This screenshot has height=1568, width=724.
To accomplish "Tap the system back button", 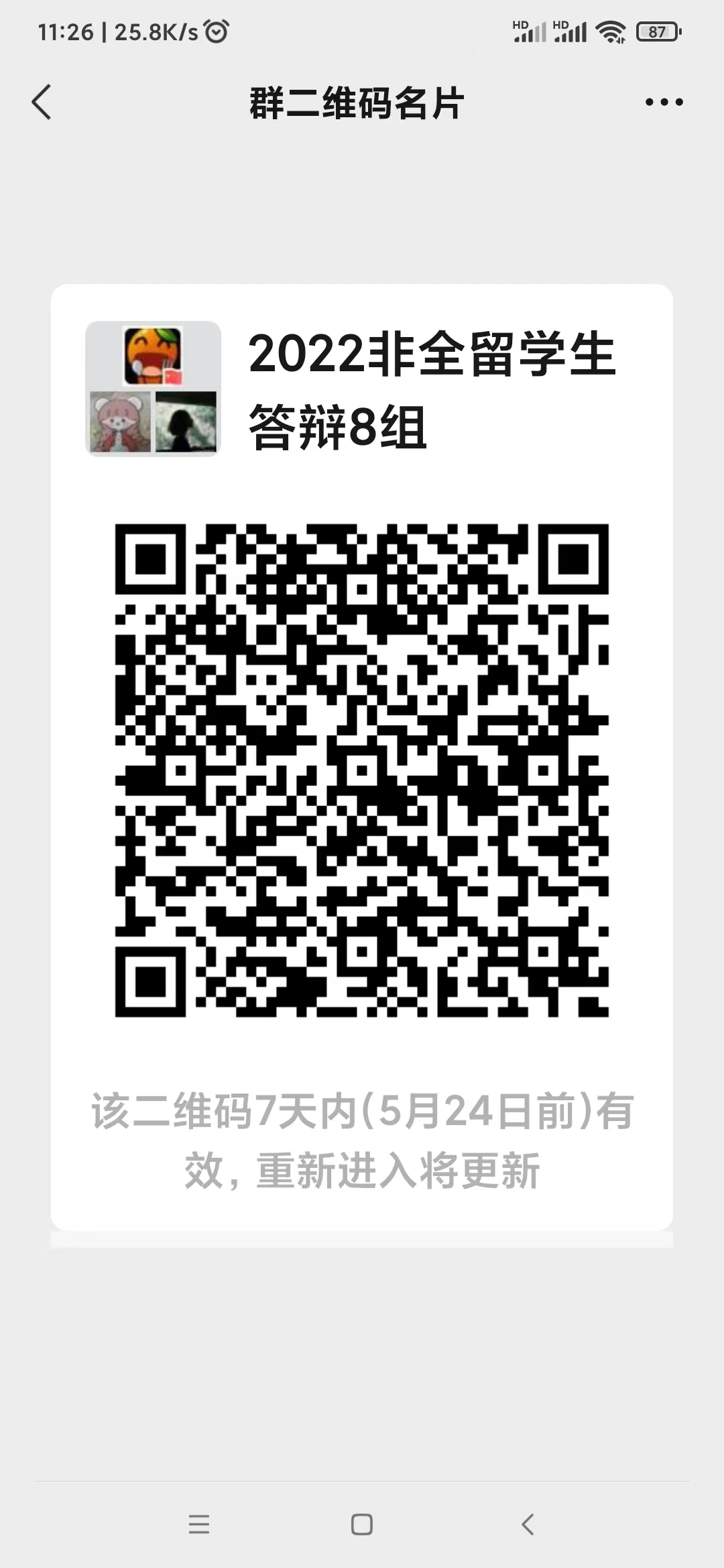I will tap(528, 1524).
